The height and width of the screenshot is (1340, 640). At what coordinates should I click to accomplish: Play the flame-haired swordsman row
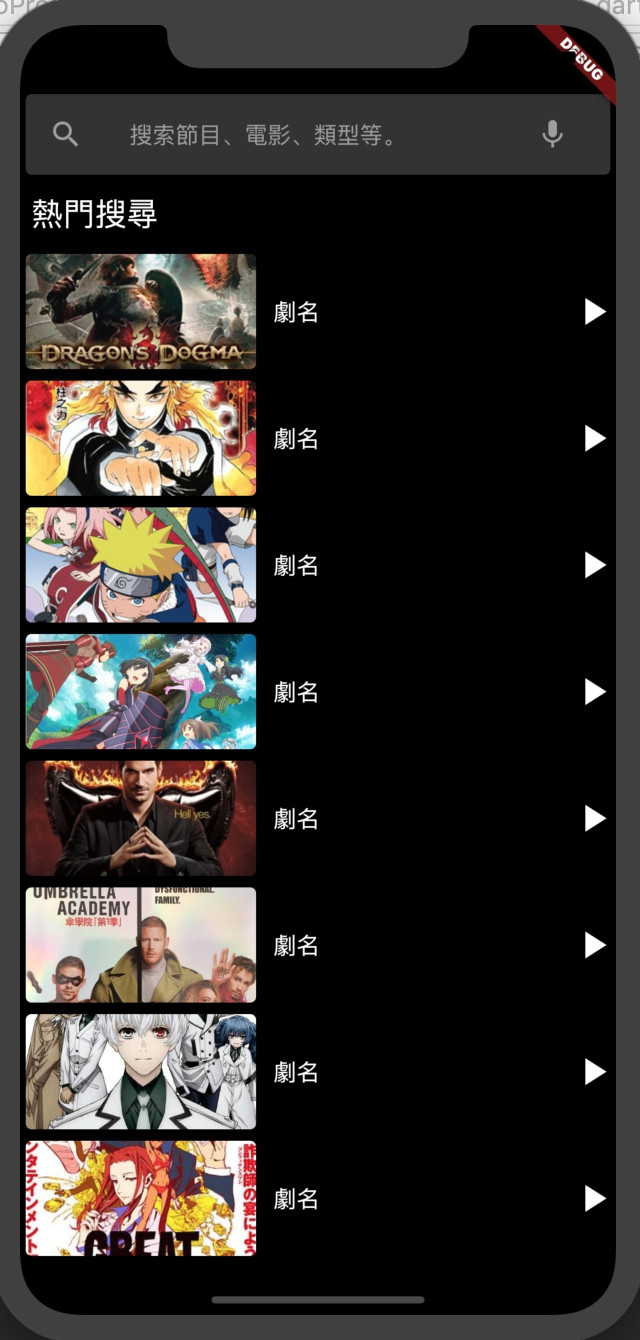click(595, 438)
